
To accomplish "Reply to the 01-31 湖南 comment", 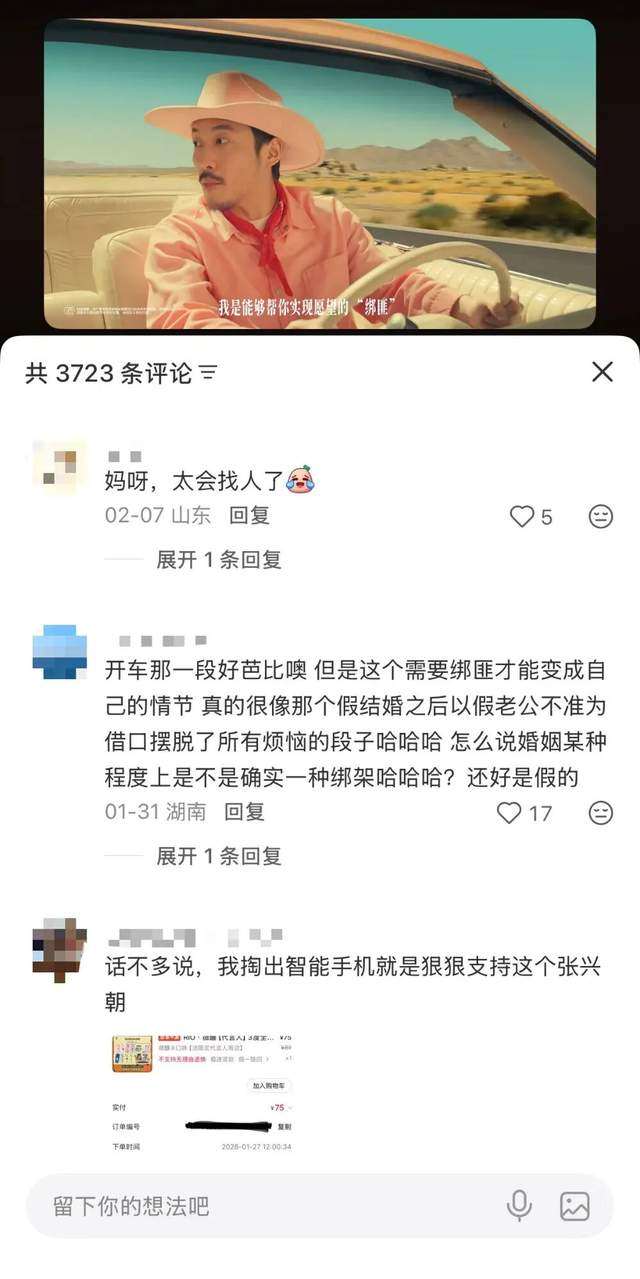I will [244, 812].
